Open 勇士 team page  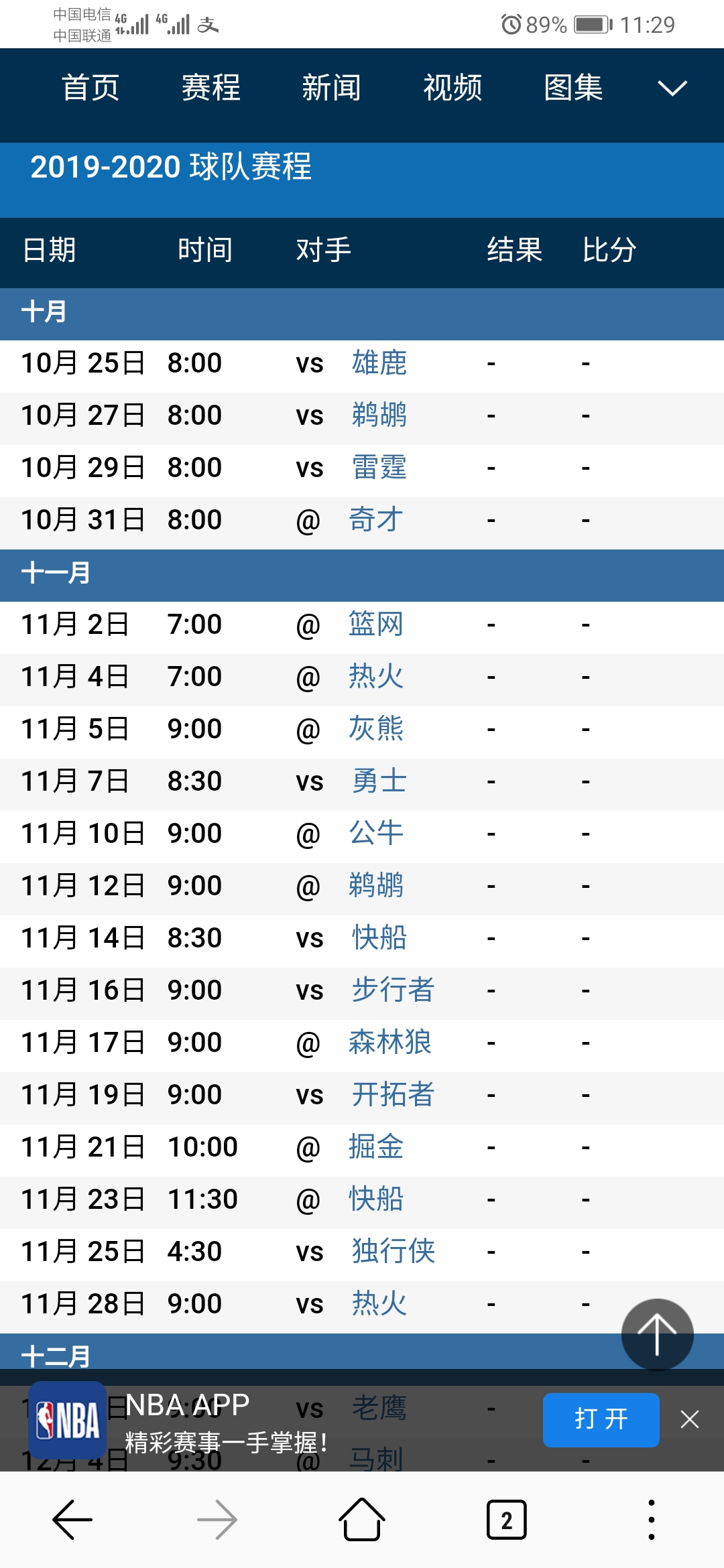pyautogui.click(x=379, y=781)
